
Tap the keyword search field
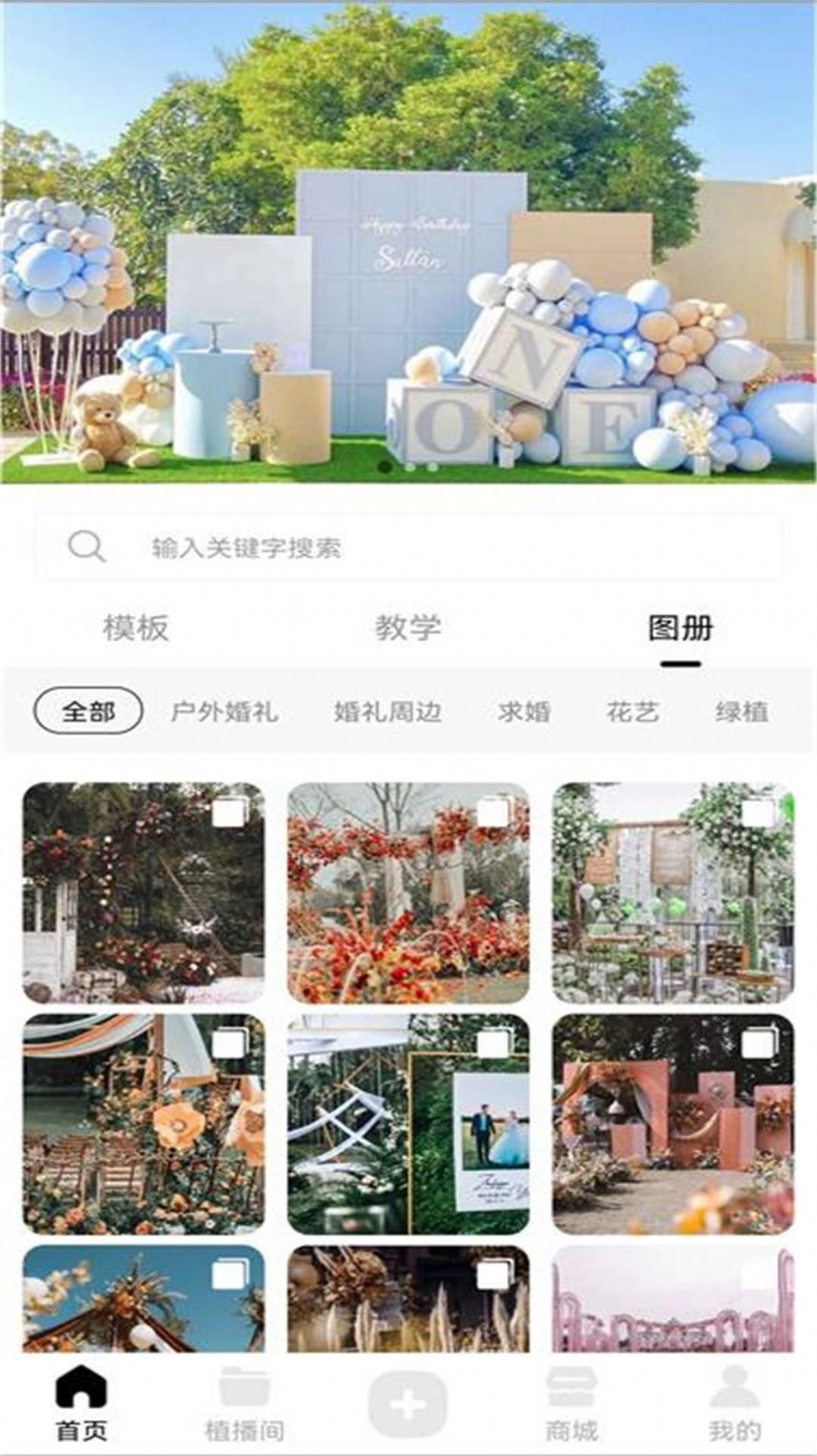(408, 547)
